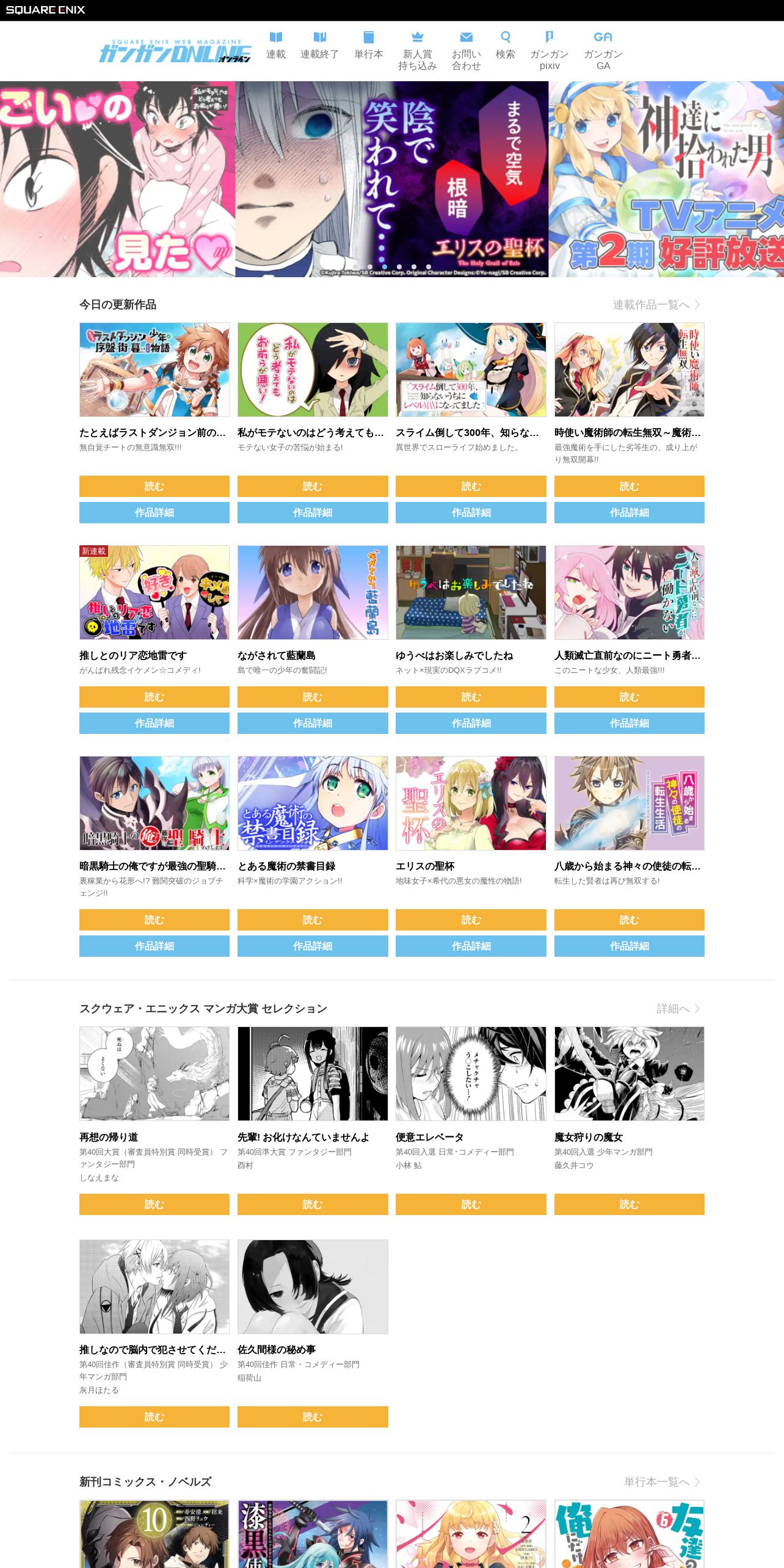The image size is (784, 1568).
Task: View 作品詳細 of ゆうべはお楽しみでしたね
Action: 470,723
